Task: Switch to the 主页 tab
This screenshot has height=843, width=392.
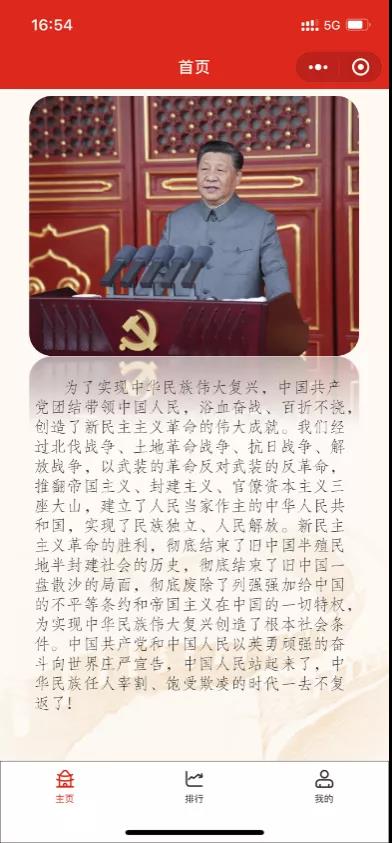Action: tap(65, 786)
